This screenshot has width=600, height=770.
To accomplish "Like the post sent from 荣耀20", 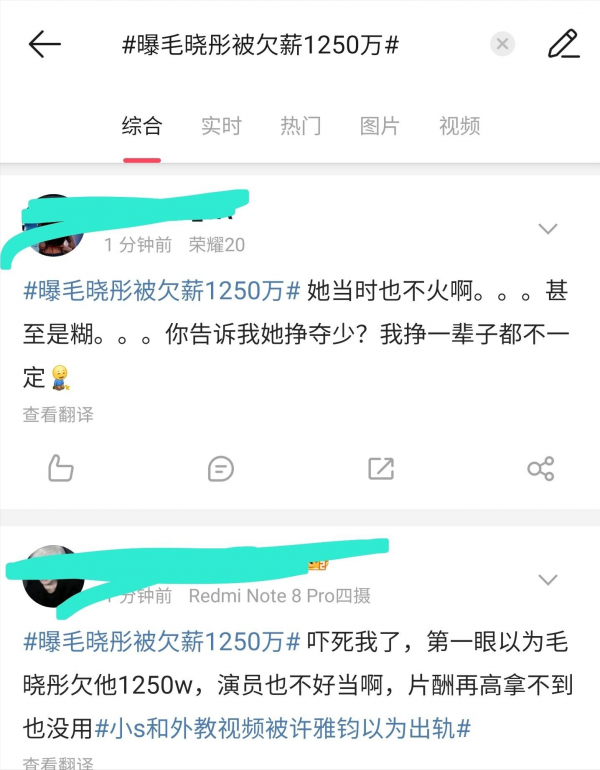I will click(61, 468).
